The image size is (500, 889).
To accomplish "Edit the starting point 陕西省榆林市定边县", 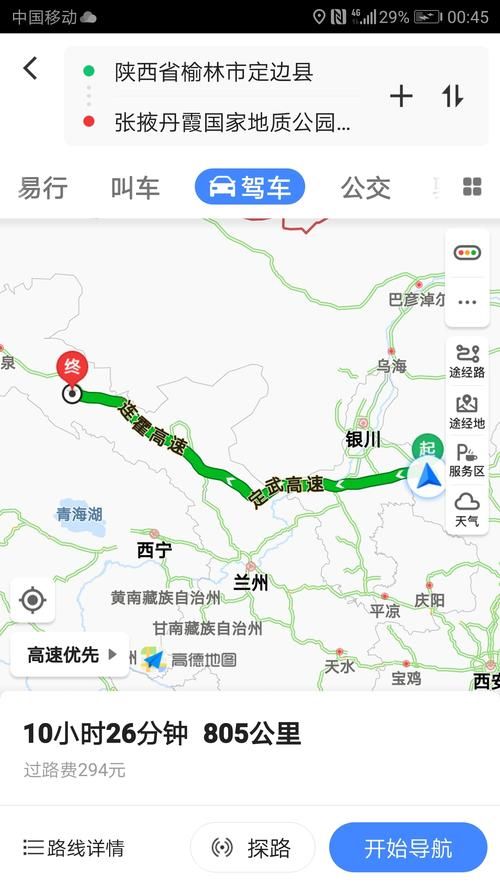I will (x=214, y=72).
